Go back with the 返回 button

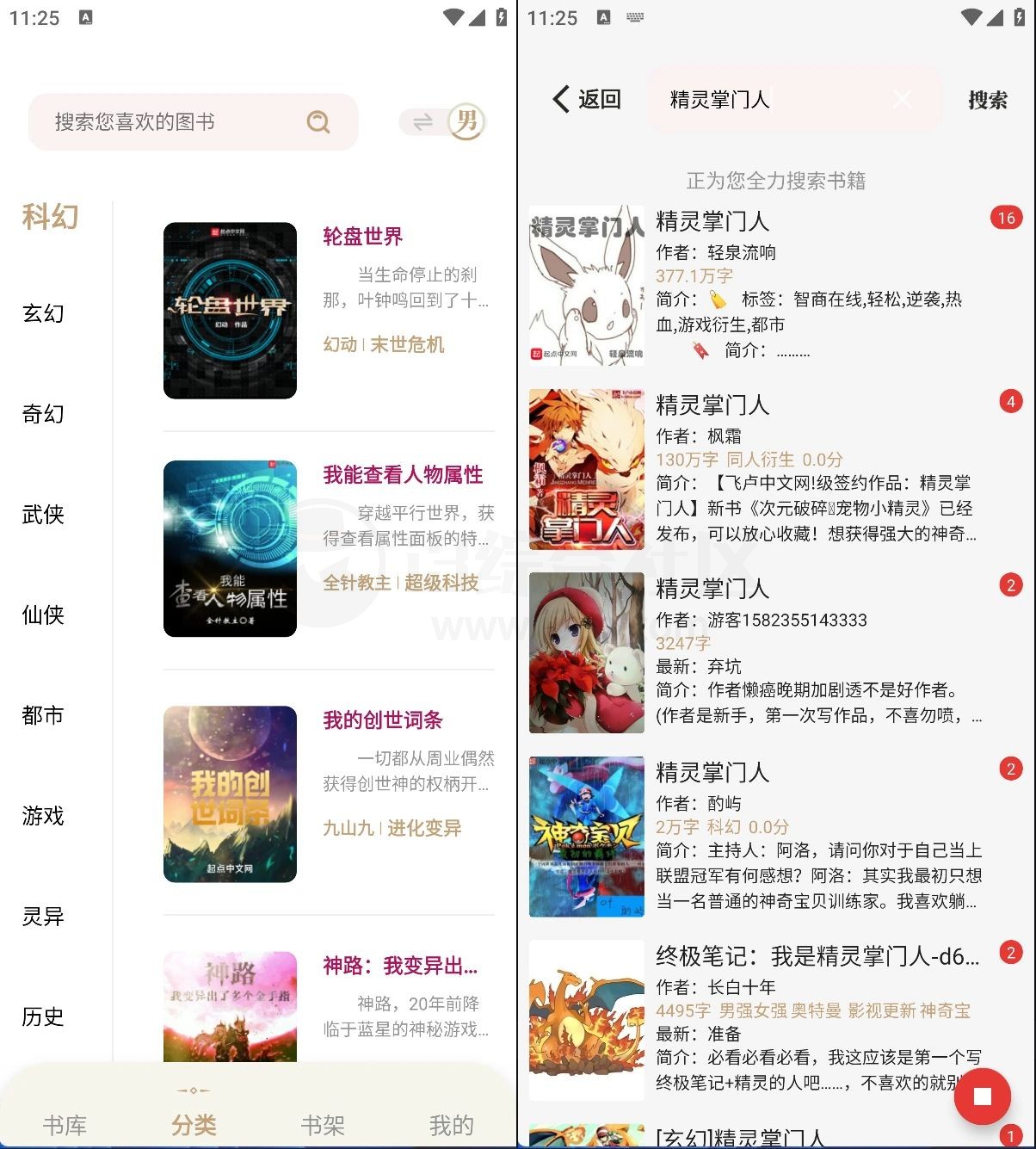click(x=587, y=100)
